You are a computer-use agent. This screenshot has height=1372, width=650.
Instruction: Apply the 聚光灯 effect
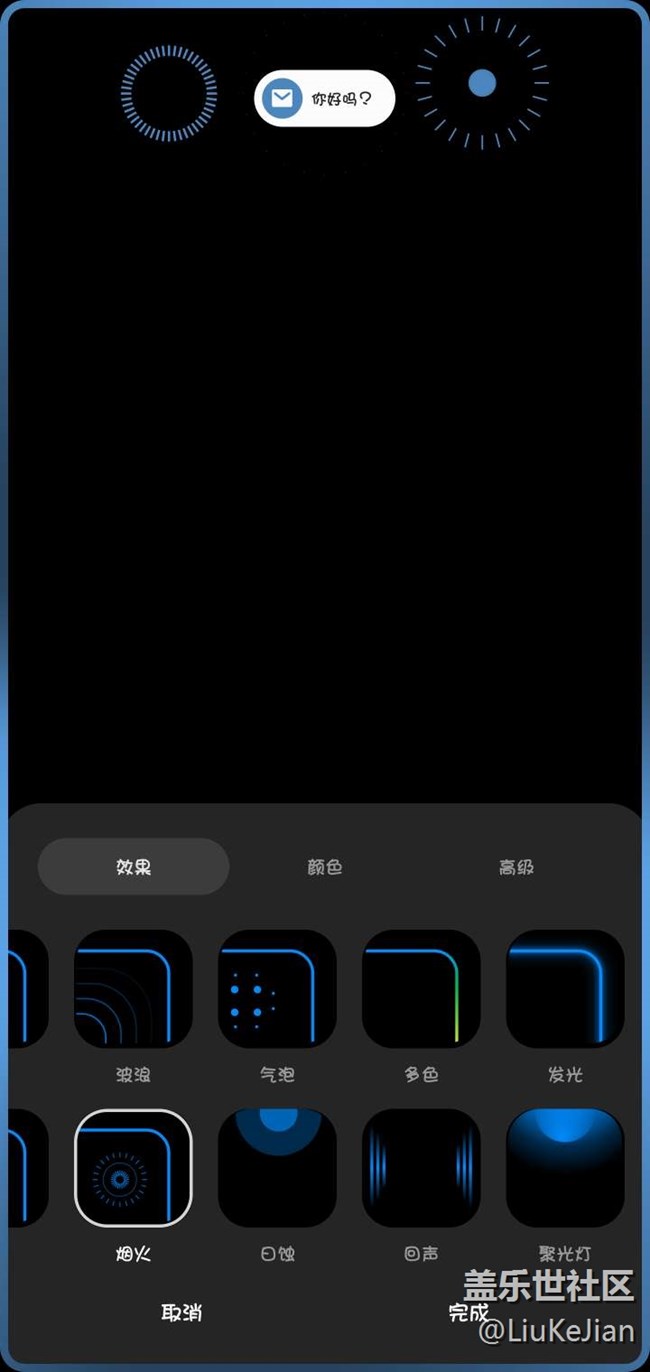click(565, 1167)
